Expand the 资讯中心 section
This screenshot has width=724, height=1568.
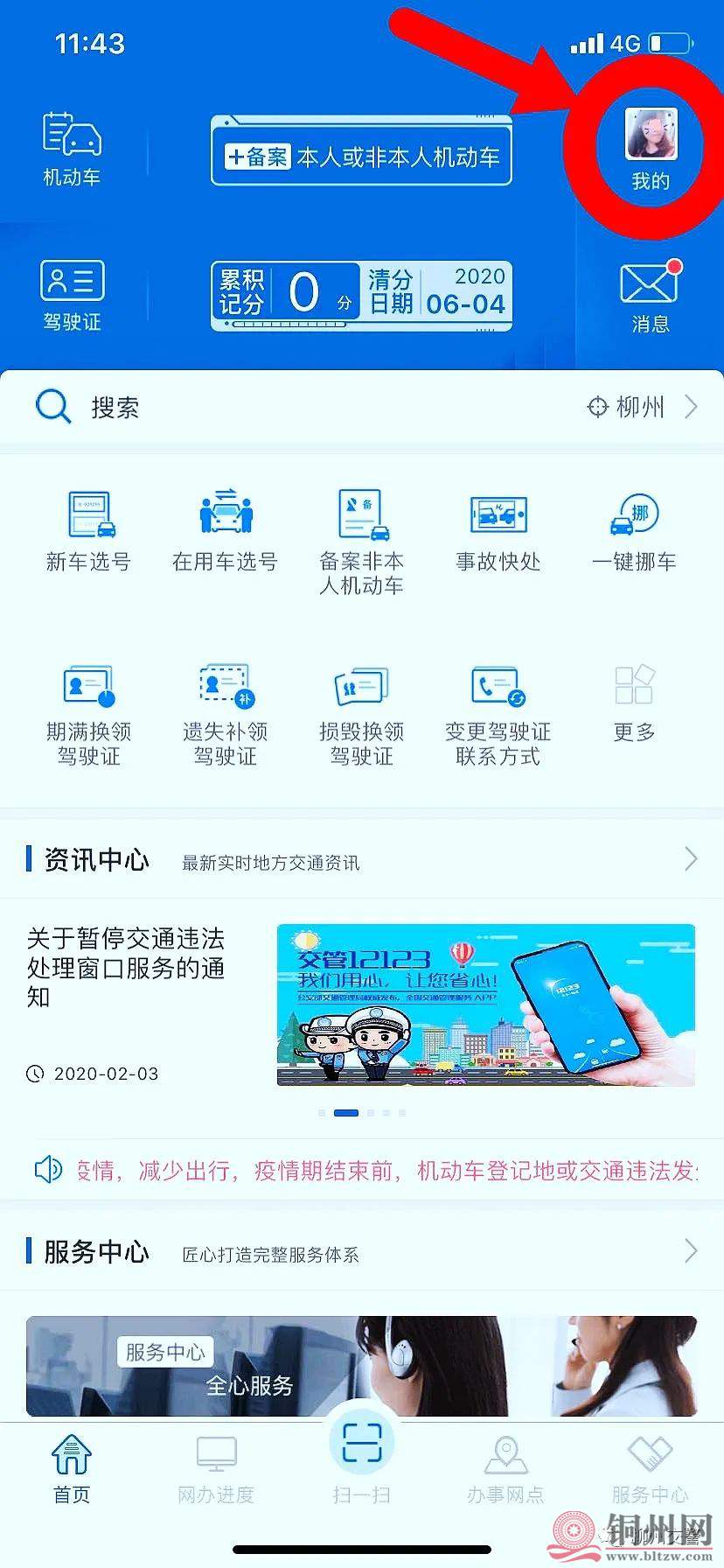[x=690, y=859]
